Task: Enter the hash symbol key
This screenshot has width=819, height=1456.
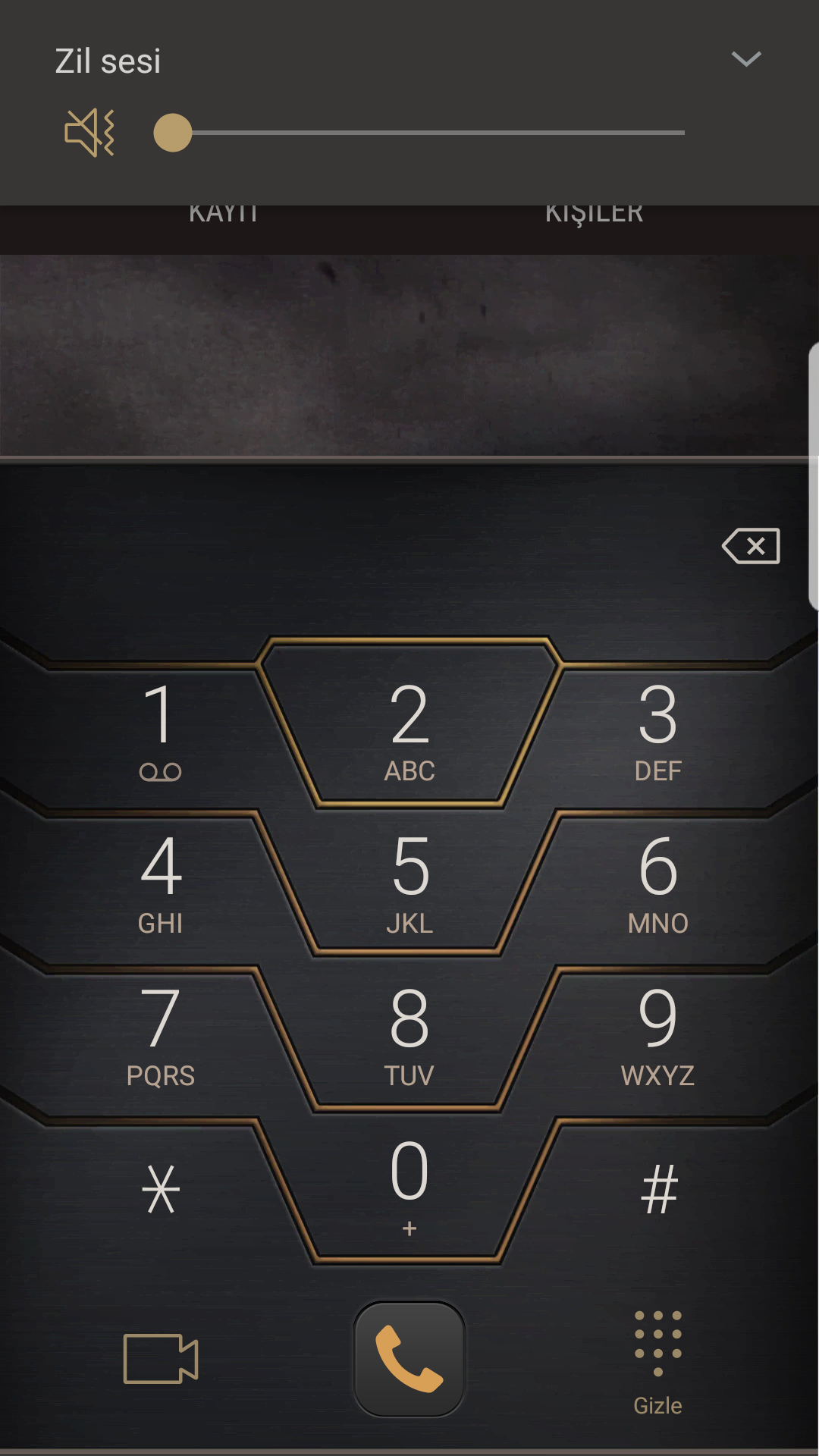Action: (x=657, y=1189)
